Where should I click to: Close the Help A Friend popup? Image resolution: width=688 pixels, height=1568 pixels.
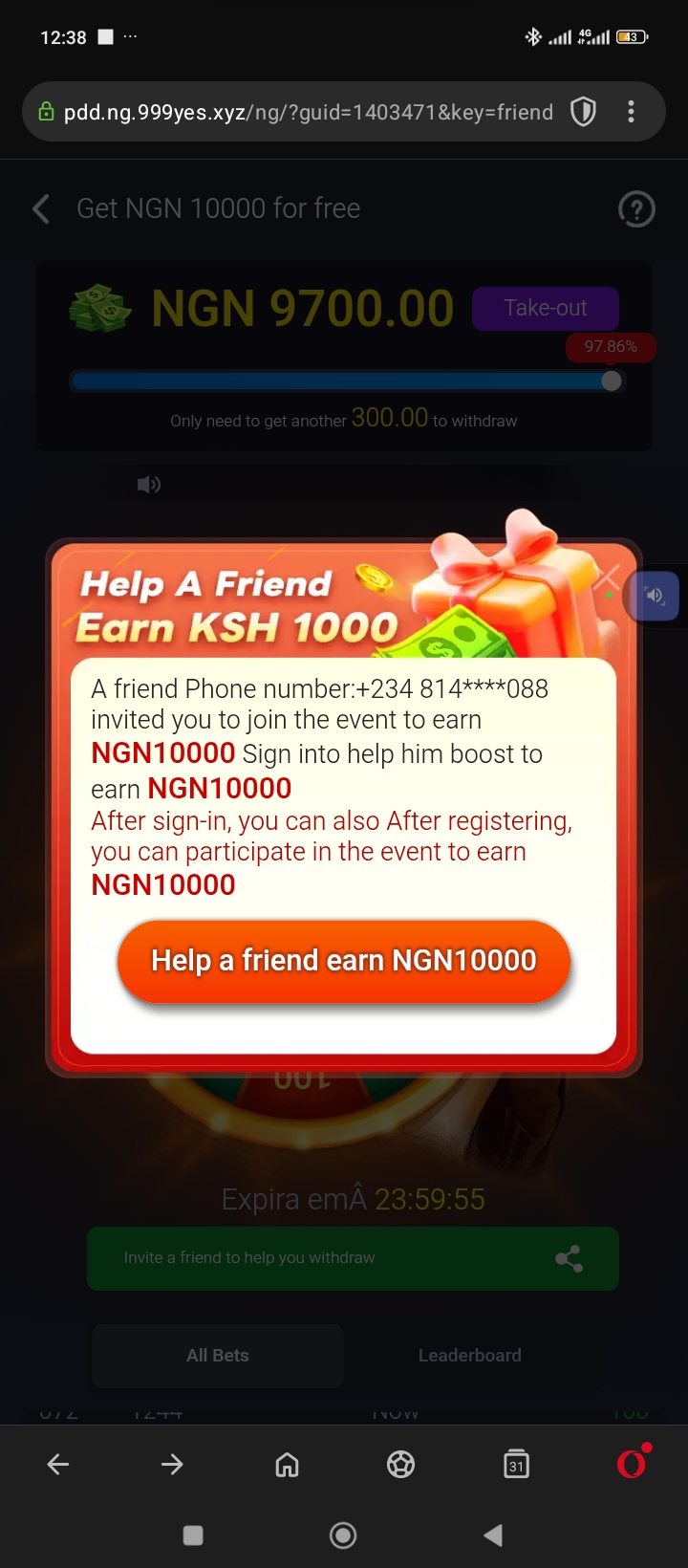pyautogui.click(x=606, y=577)
